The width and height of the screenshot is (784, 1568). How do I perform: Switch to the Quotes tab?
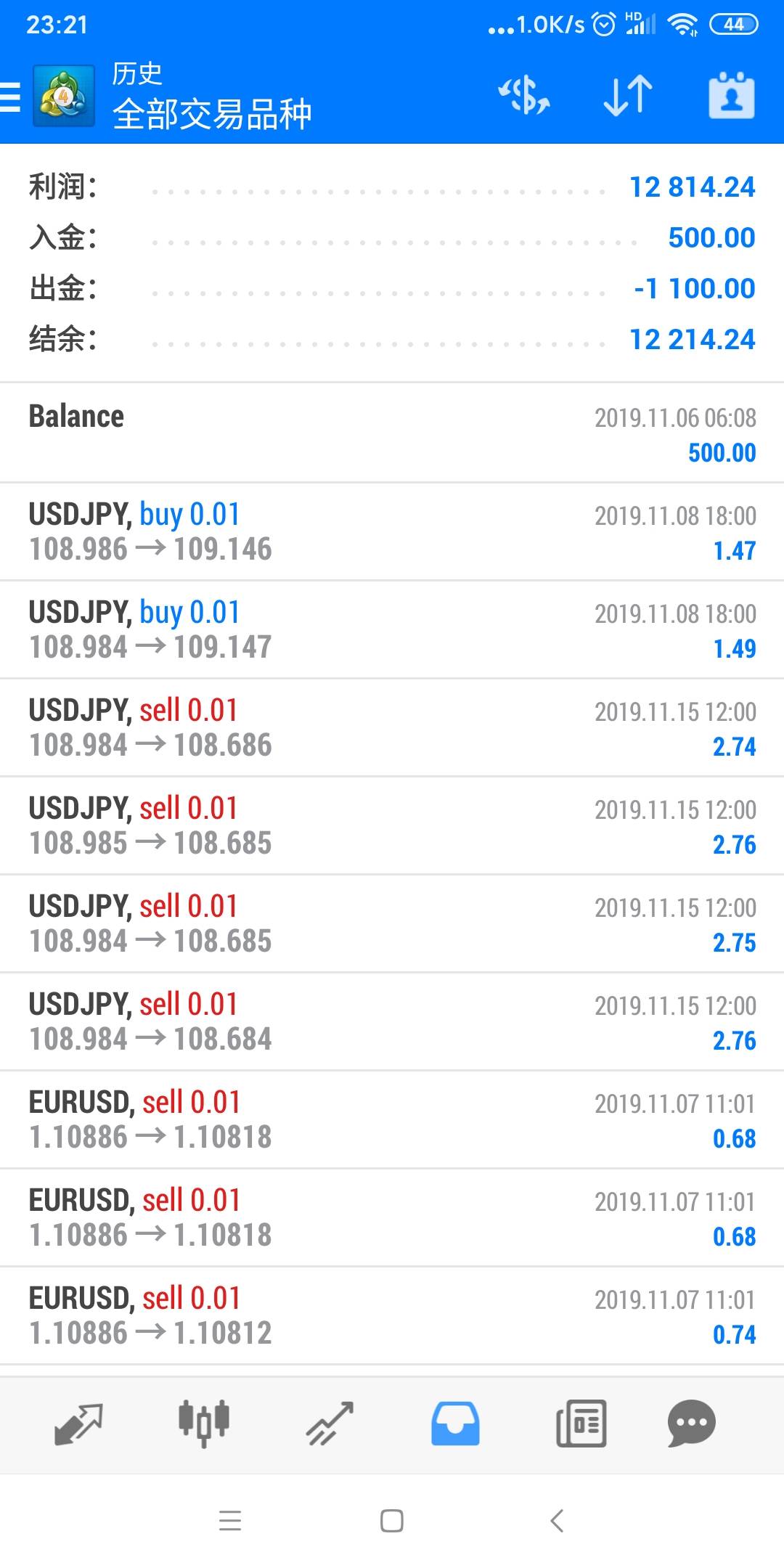pyautogui.click(x=78, y=1424)
